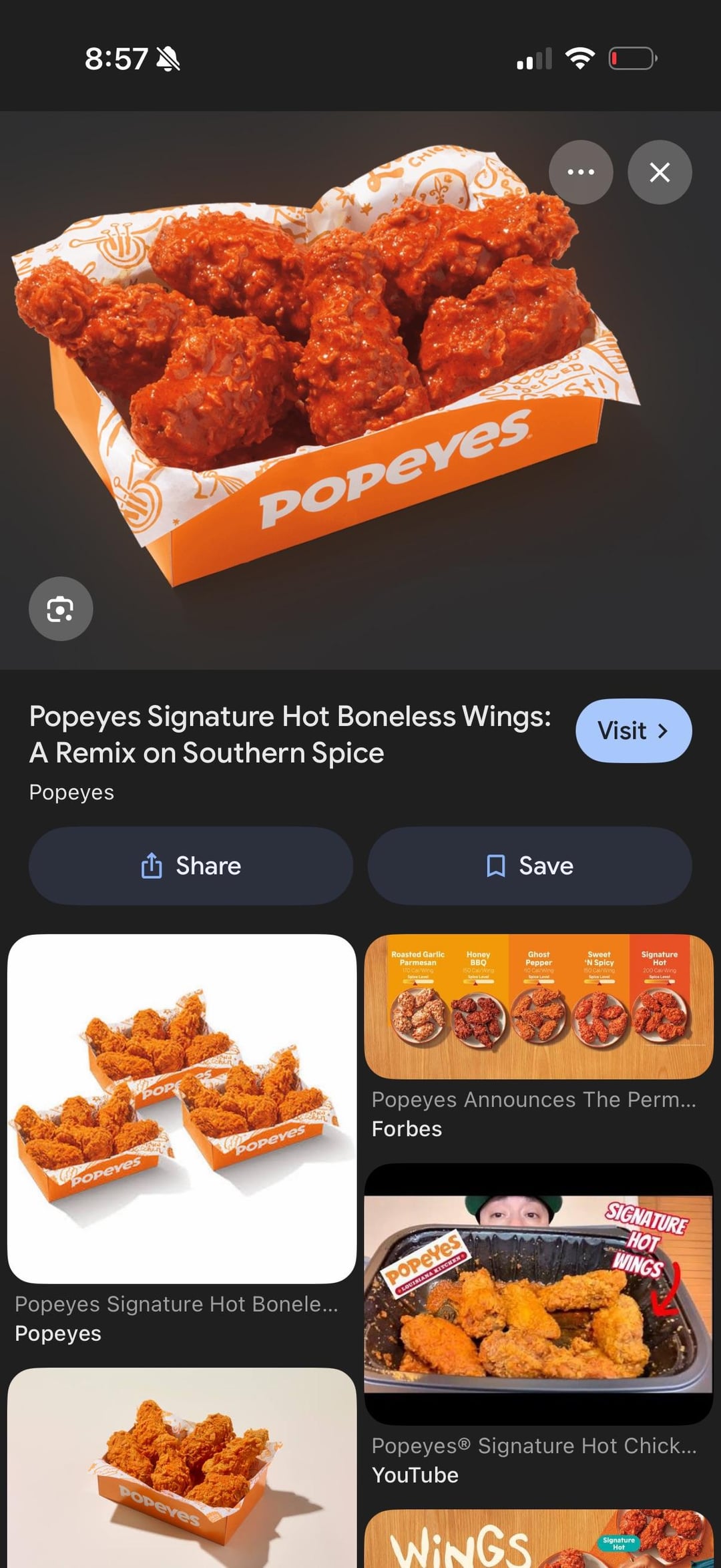
Task: Open the Wings Signature Hot banner result
Action: (x=539, y=1539)
